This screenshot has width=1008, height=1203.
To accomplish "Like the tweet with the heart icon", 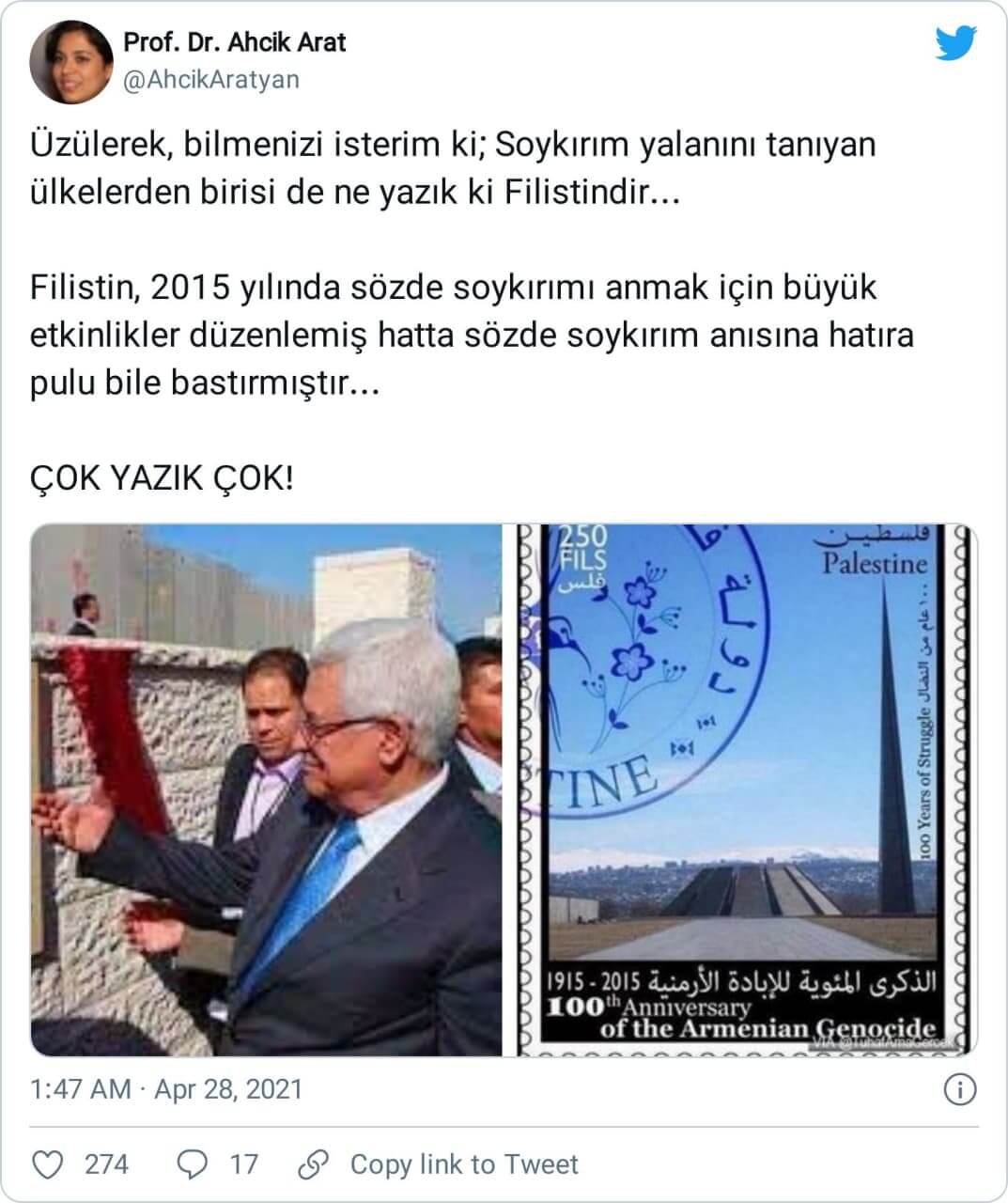I will [x=47, y=1164].
